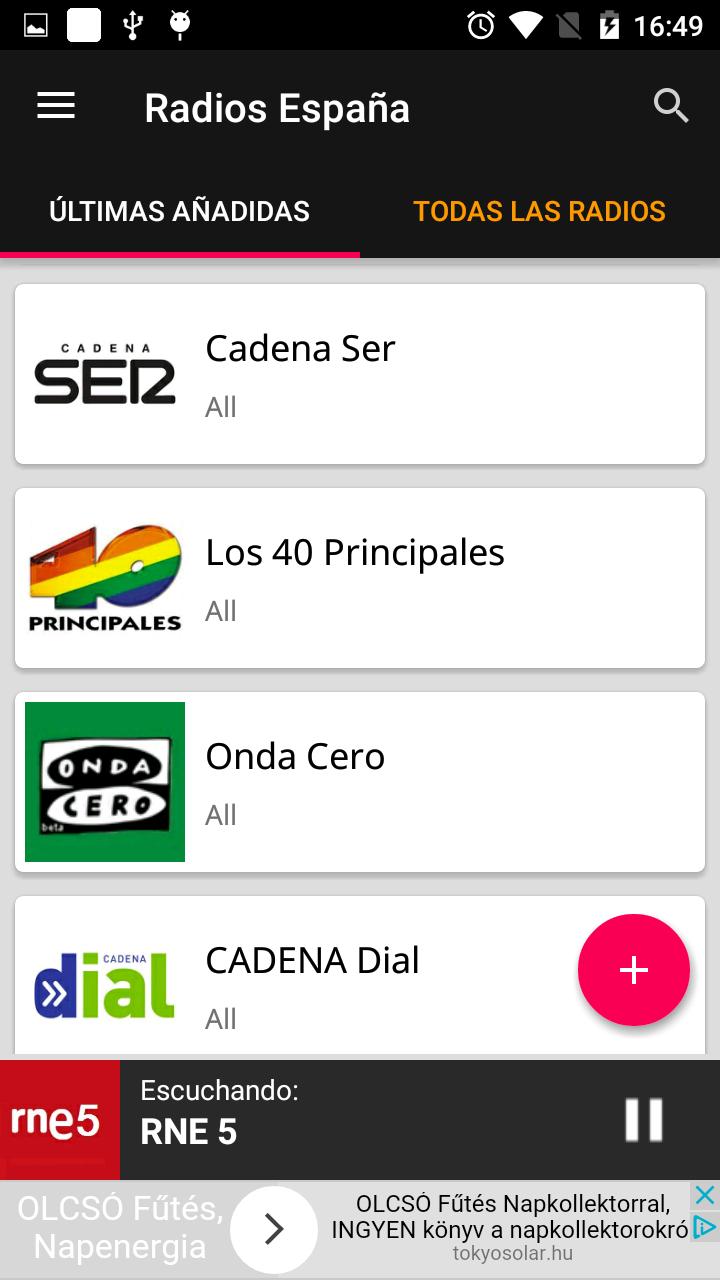The width and height of the screenshot is (720, 1280).
Task: Pause the RNE 5 stream
Action: point(644,1120)
